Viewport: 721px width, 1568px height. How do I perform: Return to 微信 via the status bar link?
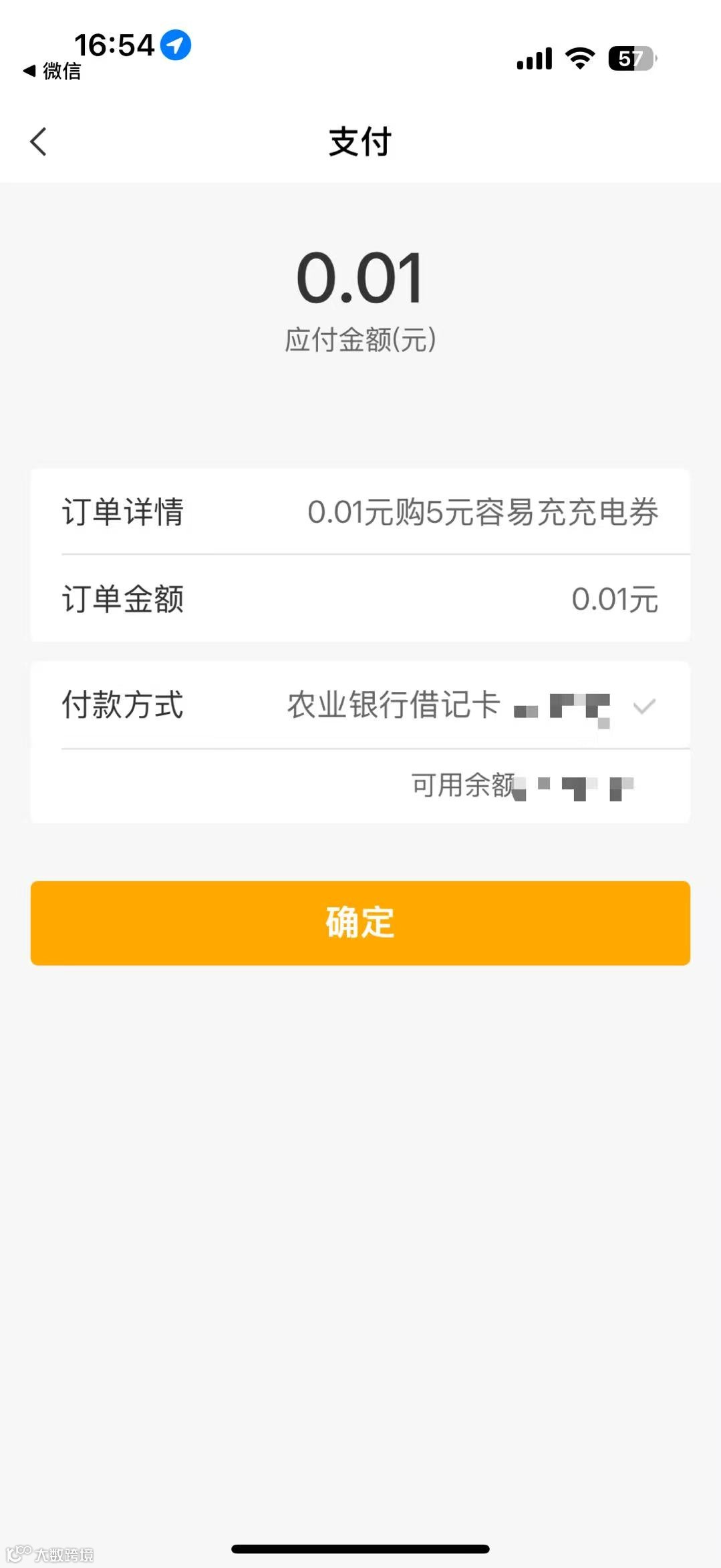[x=52, y=71]
